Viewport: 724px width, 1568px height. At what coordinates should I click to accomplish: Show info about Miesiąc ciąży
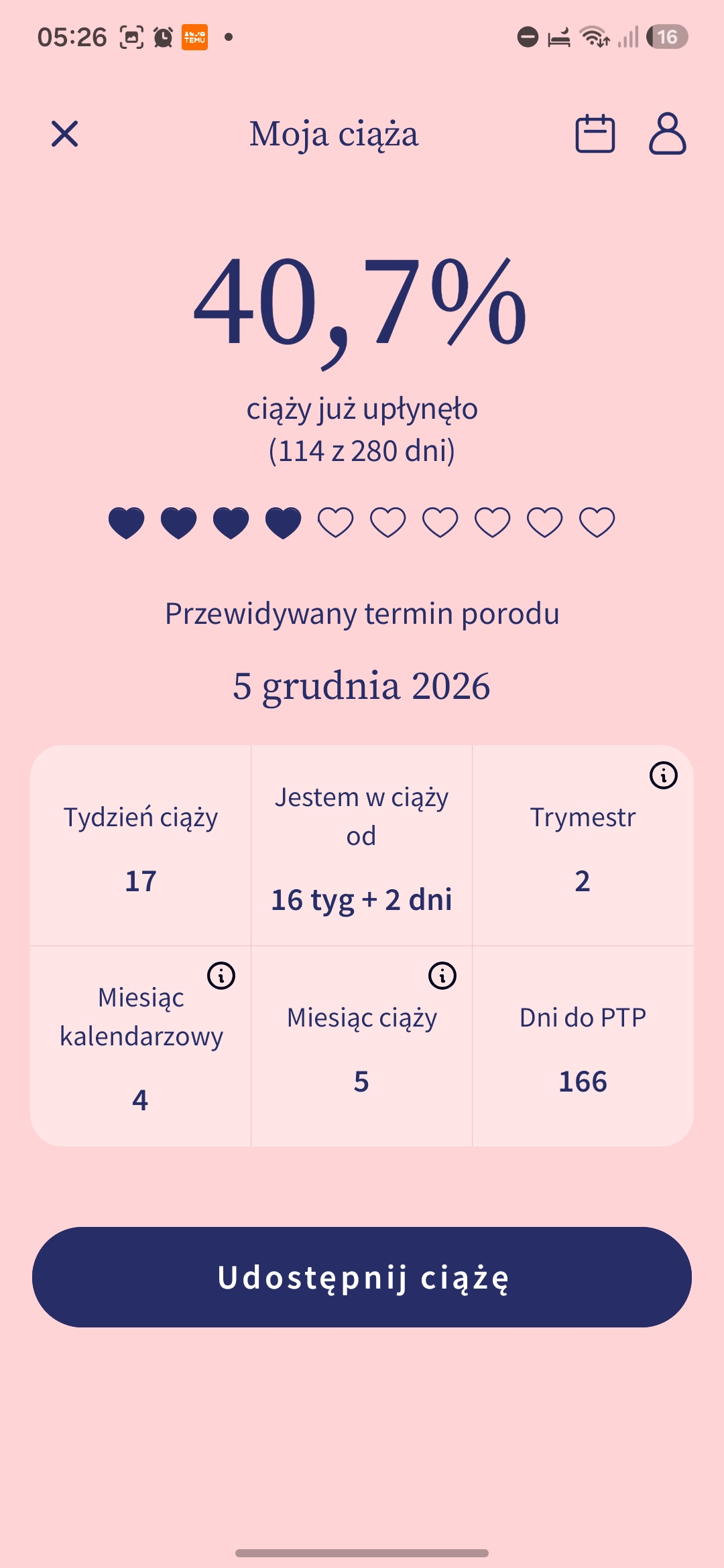442,976
